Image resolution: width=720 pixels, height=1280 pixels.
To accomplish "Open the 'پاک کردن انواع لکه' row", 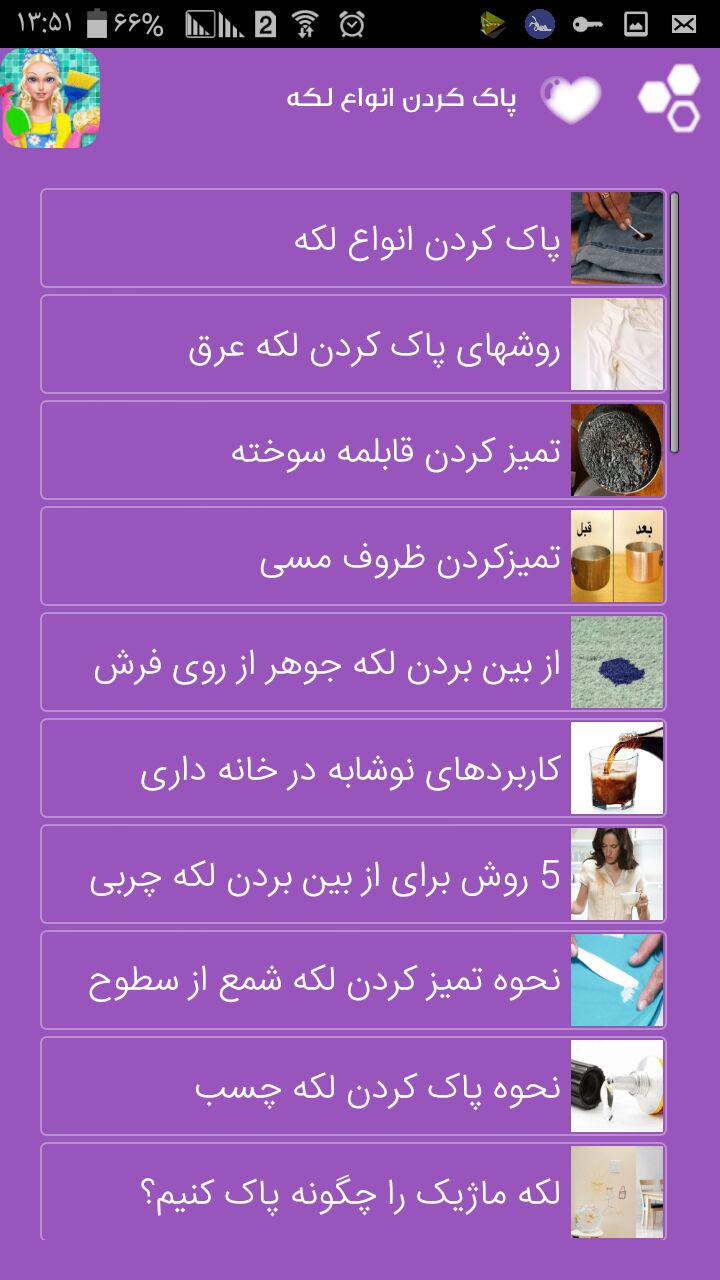I will [353, 239].
